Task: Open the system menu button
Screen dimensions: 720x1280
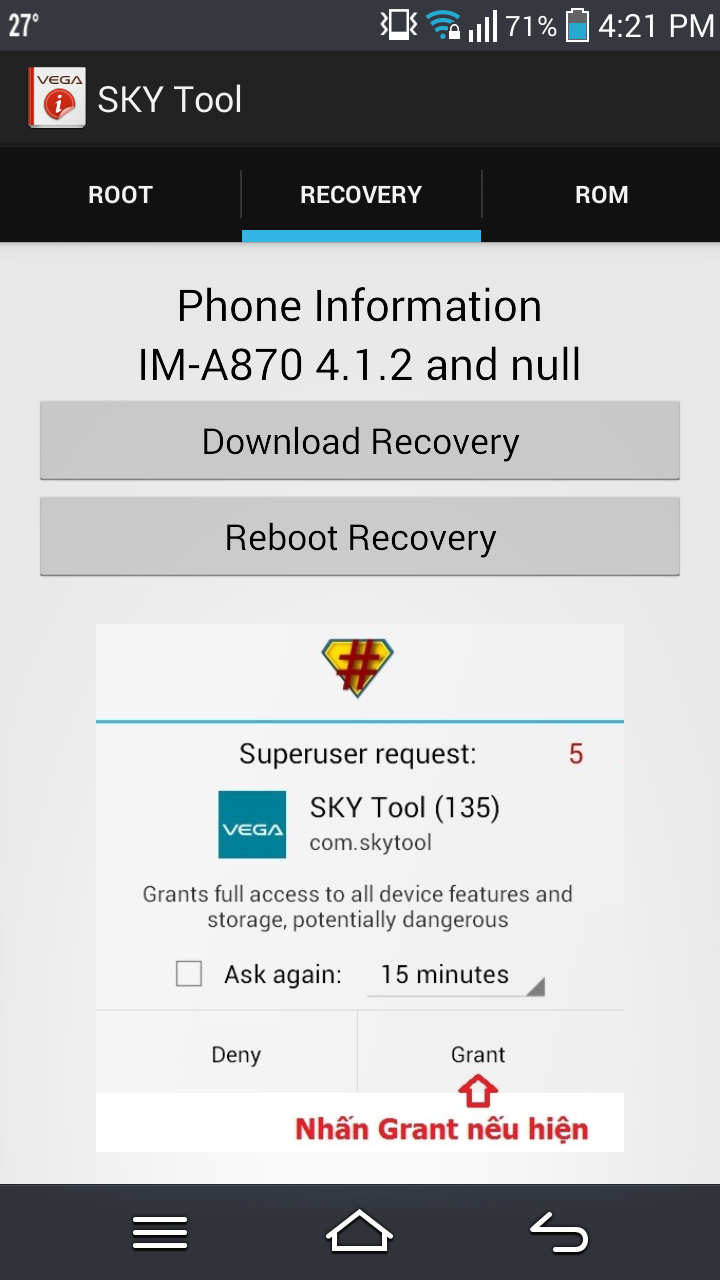Action: coord(160,1232)
